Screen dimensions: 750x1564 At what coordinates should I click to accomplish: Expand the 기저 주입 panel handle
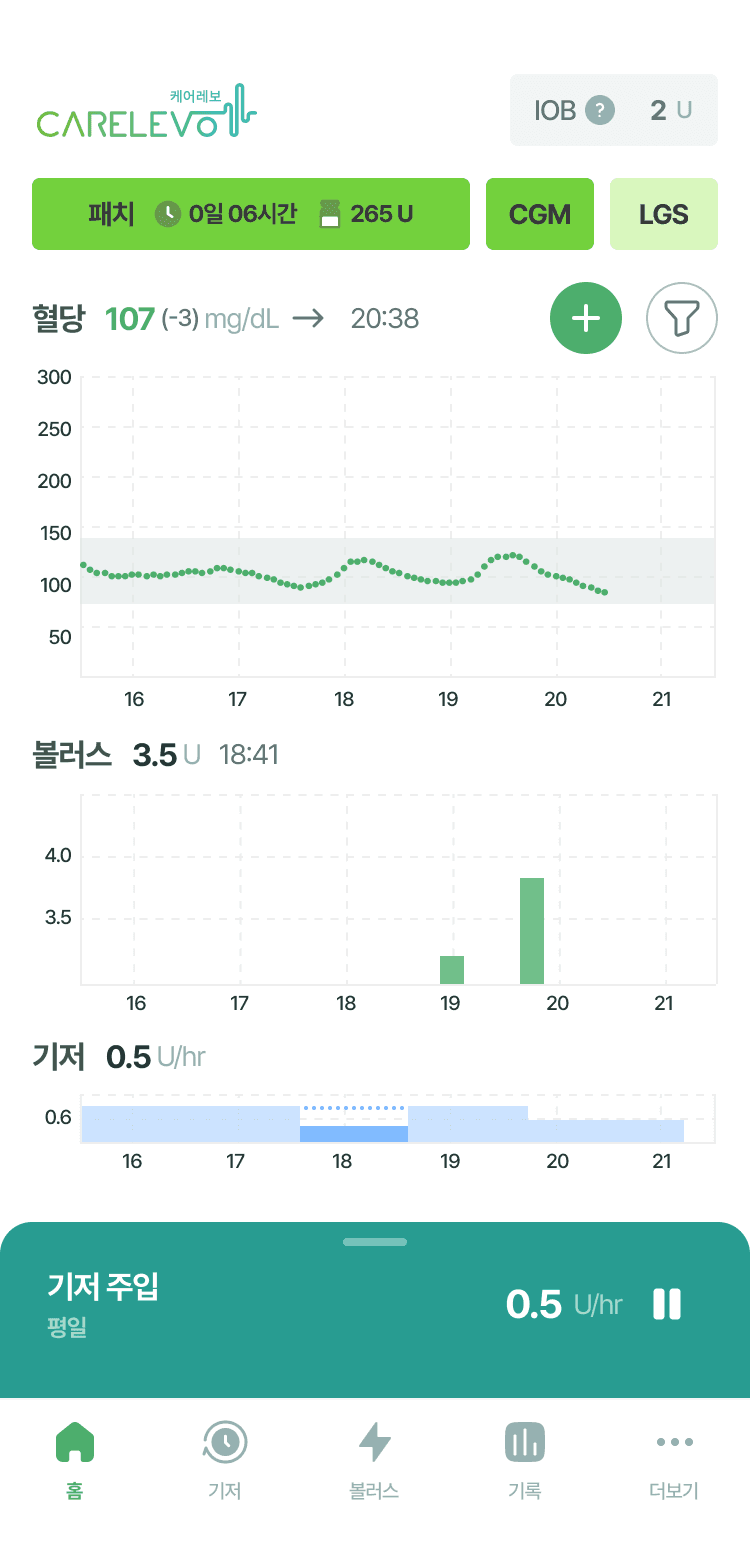375,1242
